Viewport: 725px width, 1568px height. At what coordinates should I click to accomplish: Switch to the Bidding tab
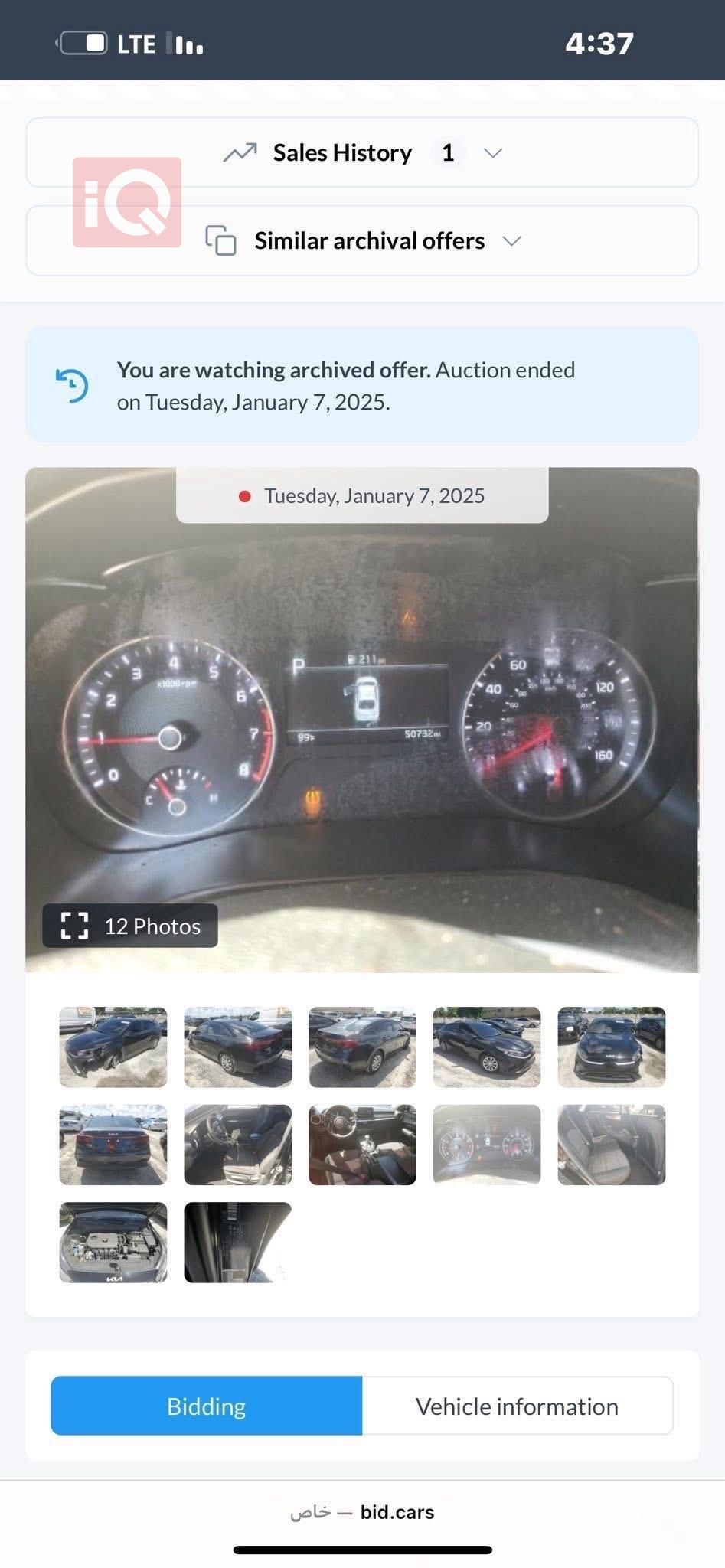click(207, 1406)
